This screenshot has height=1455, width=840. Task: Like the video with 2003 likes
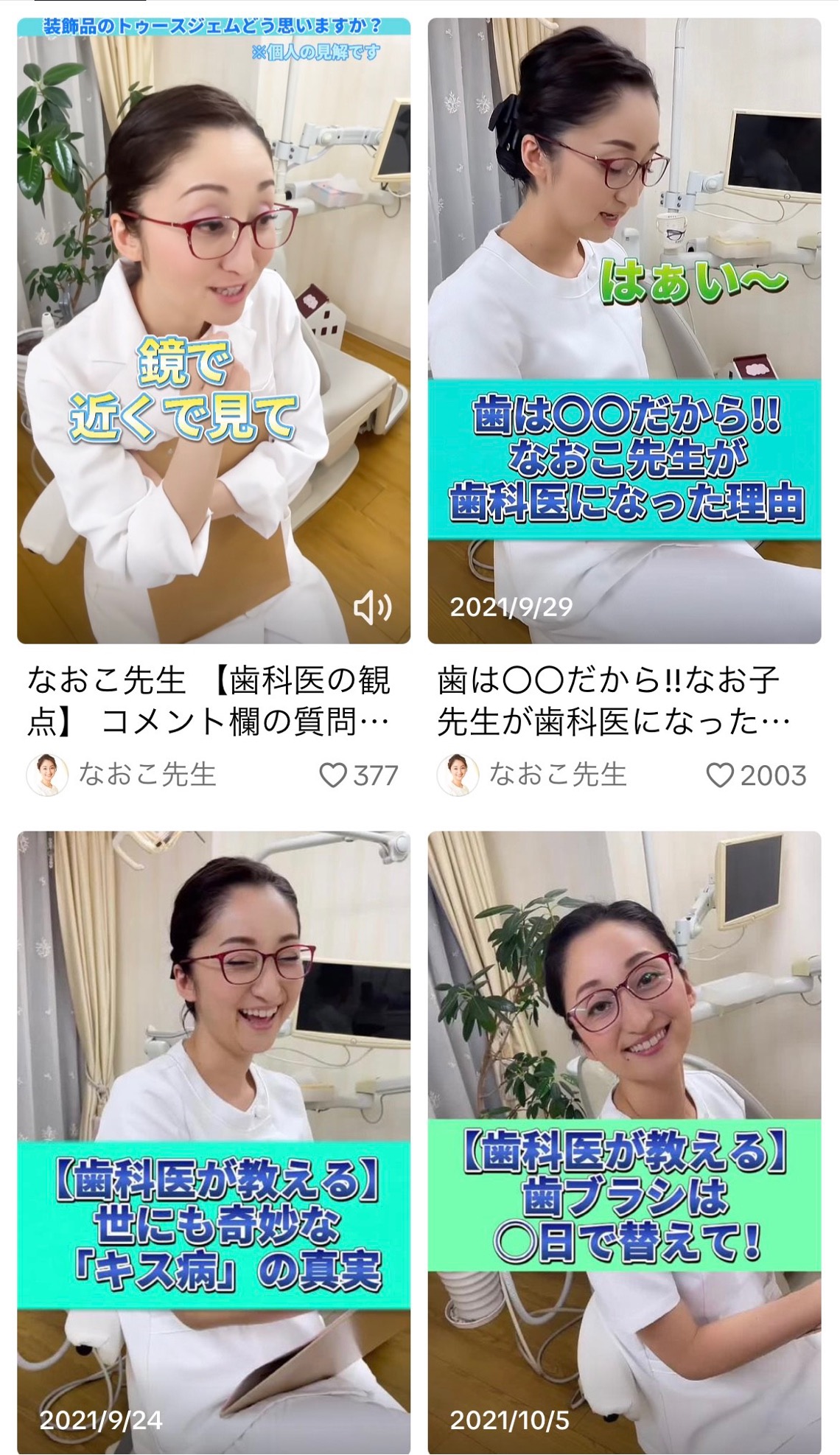(720, 775)
